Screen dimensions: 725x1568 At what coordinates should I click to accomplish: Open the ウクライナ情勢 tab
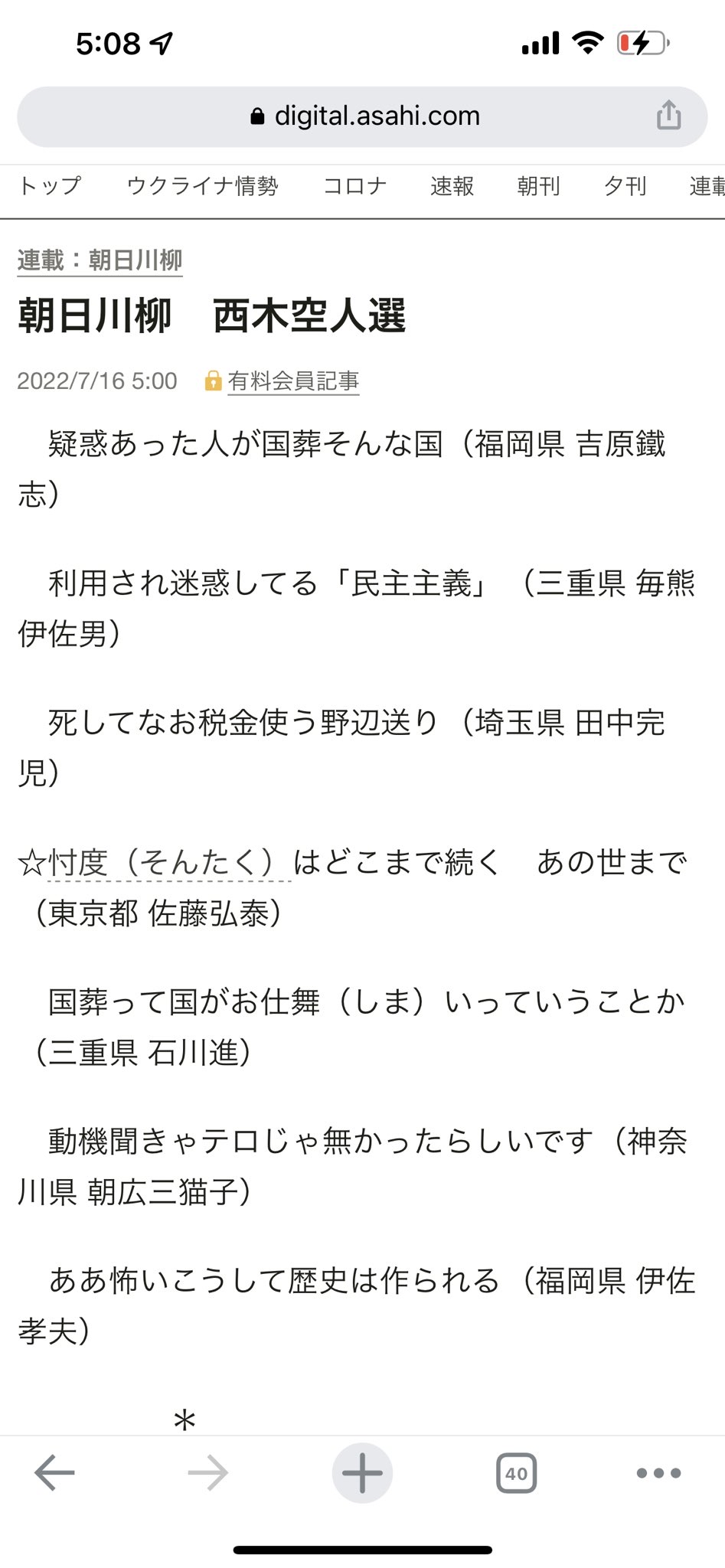pos(202,186)
